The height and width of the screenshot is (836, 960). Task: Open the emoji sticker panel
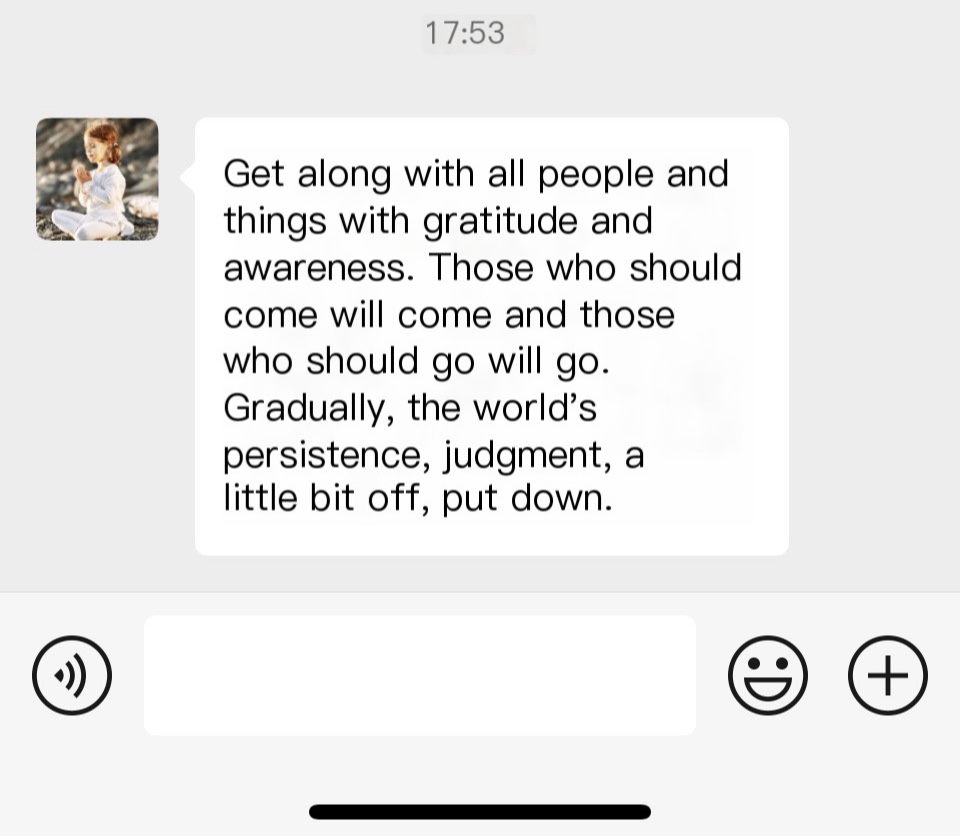(767, 676)
